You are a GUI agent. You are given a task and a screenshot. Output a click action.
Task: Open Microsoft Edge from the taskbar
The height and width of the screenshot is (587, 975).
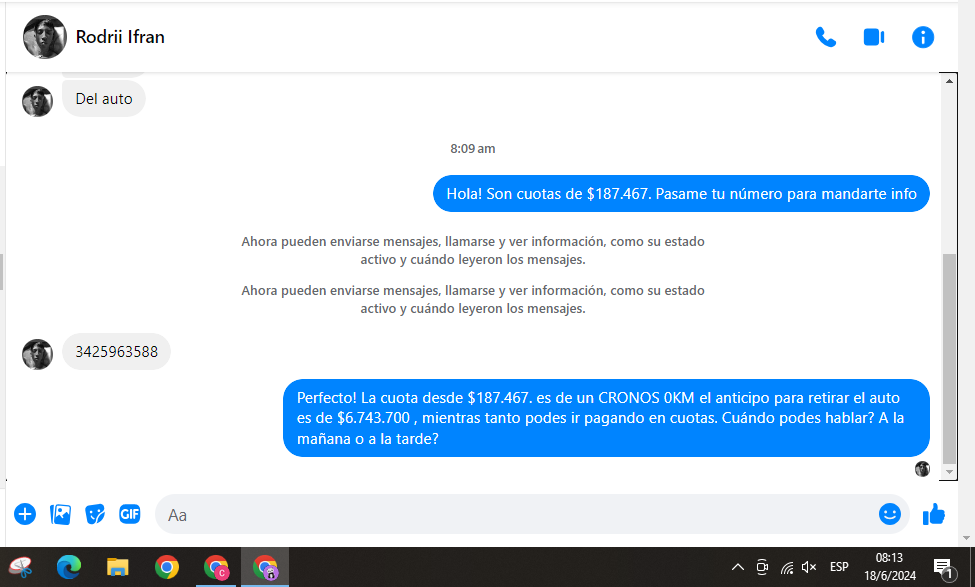[69, 567]
